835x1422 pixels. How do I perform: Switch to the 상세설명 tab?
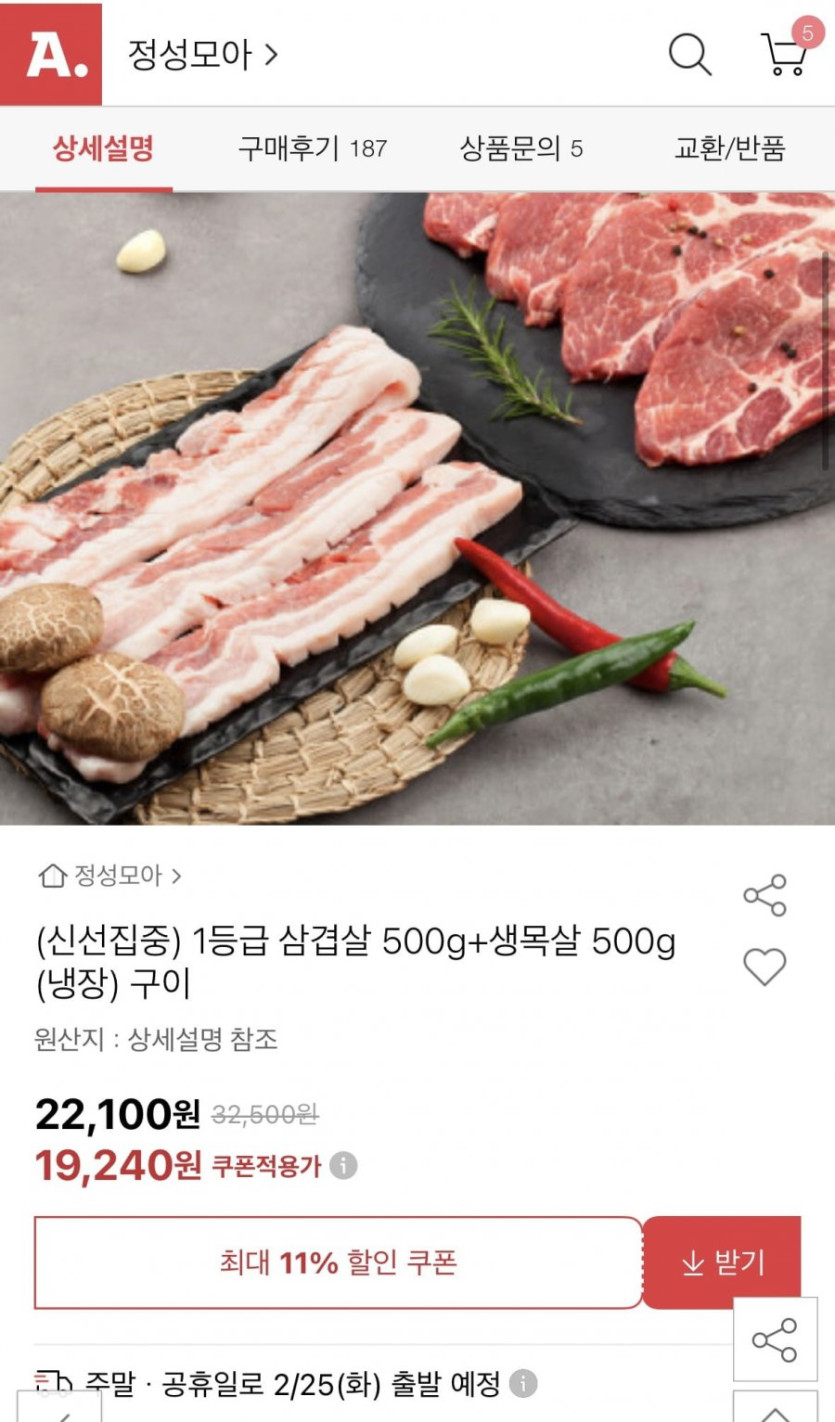coord(103,149)
